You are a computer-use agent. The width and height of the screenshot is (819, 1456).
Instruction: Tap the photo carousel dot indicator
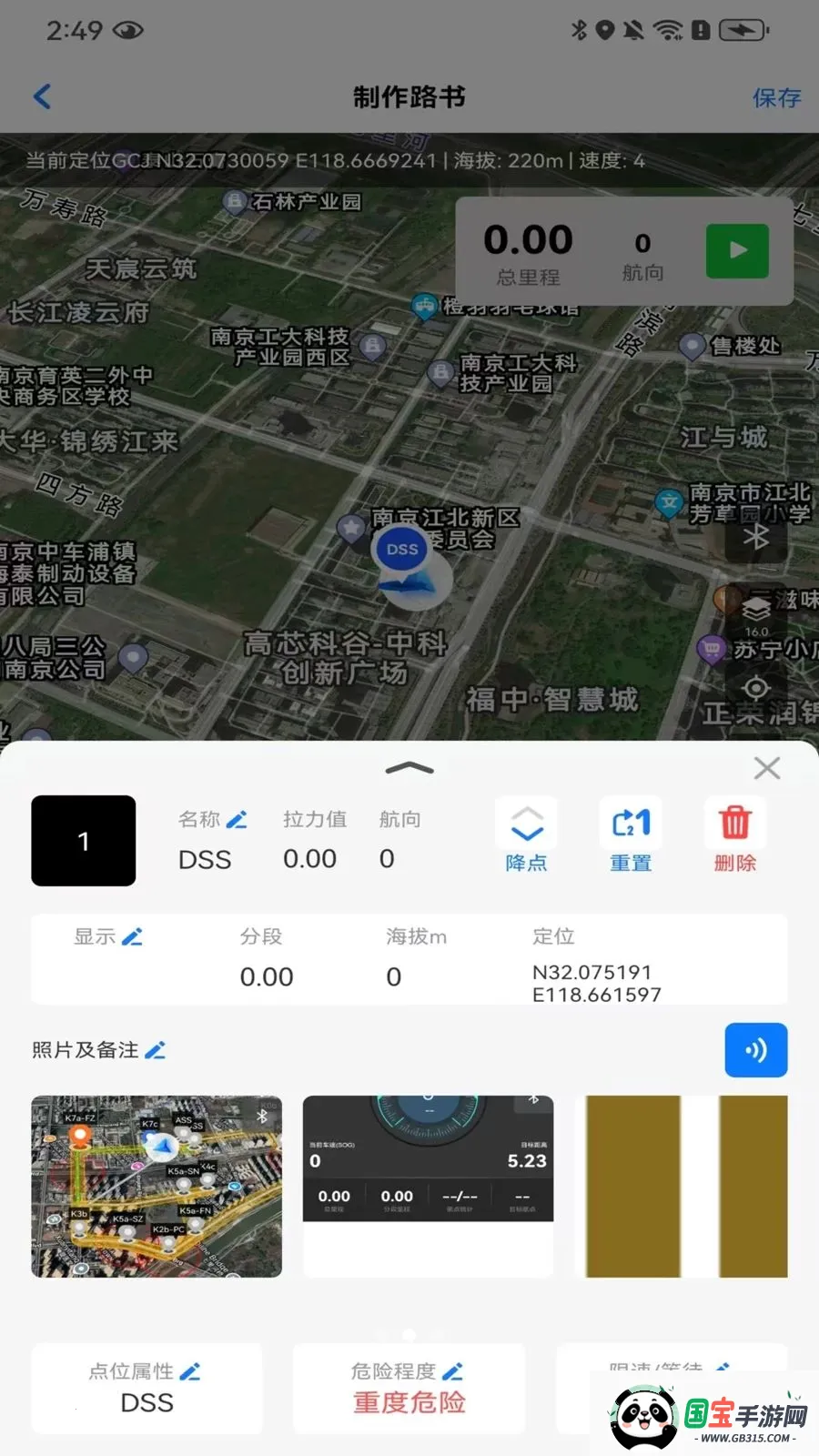click(x=409, y=1336)
